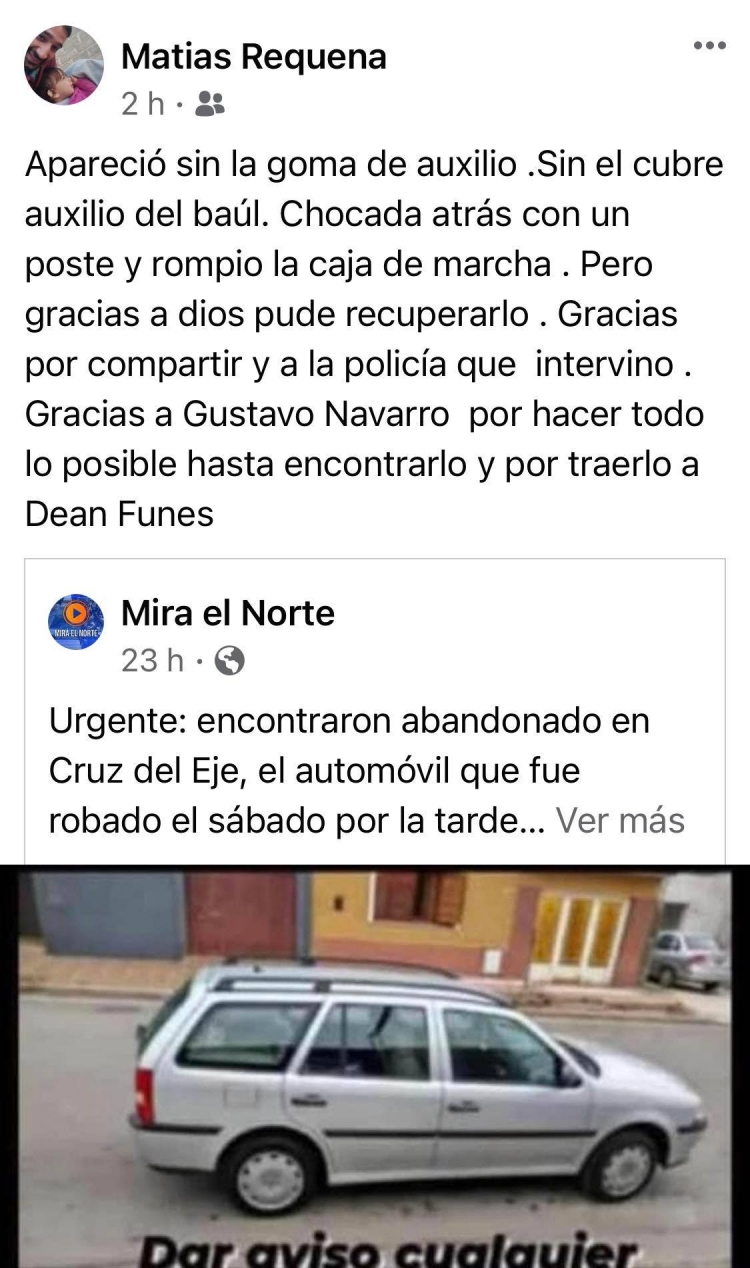Open the post options three-dot menu
Screen dimensions: 750x1268
point(709,46)
